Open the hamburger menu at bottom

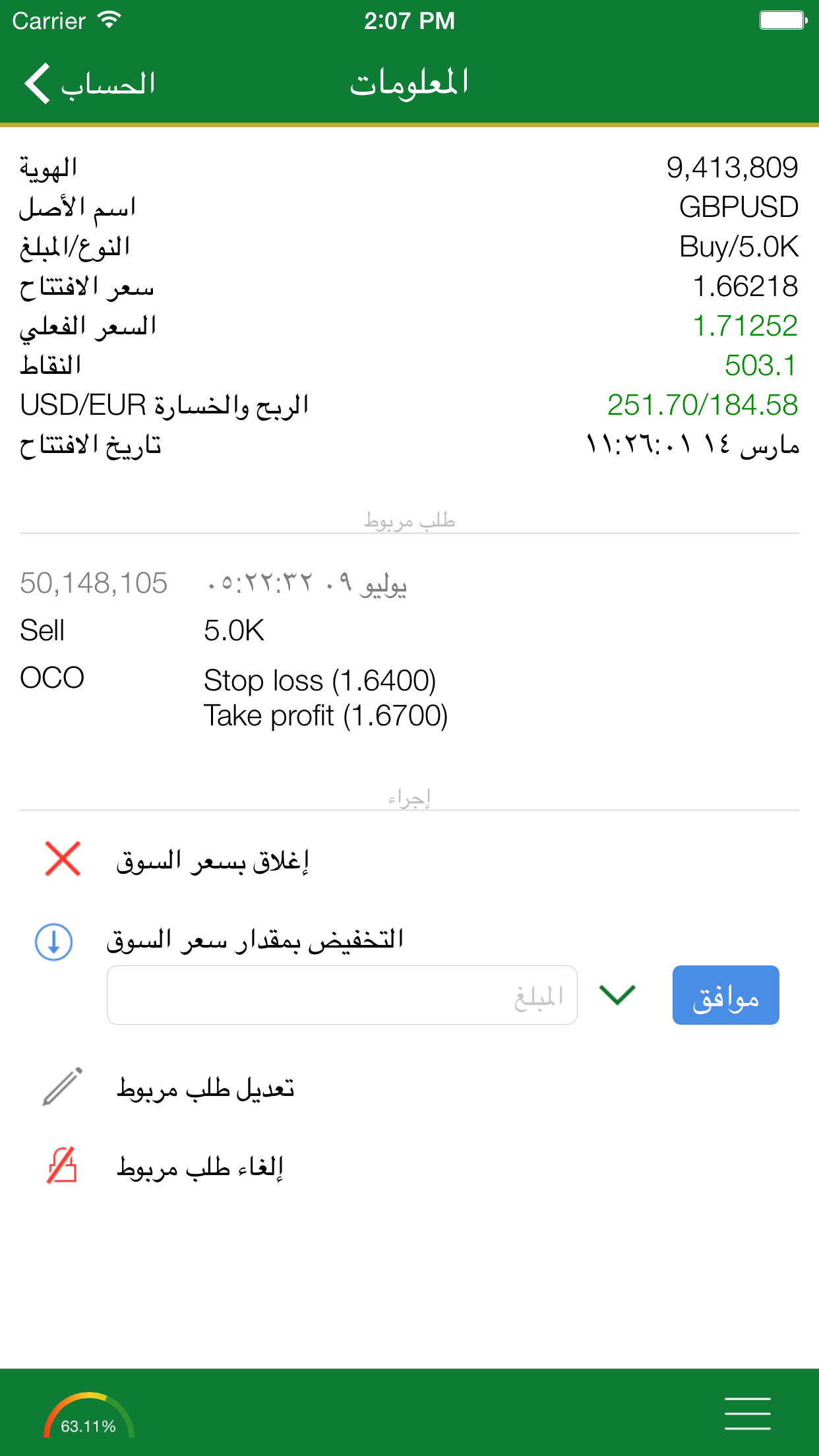pyautogui.click(x=747, y=1414)
